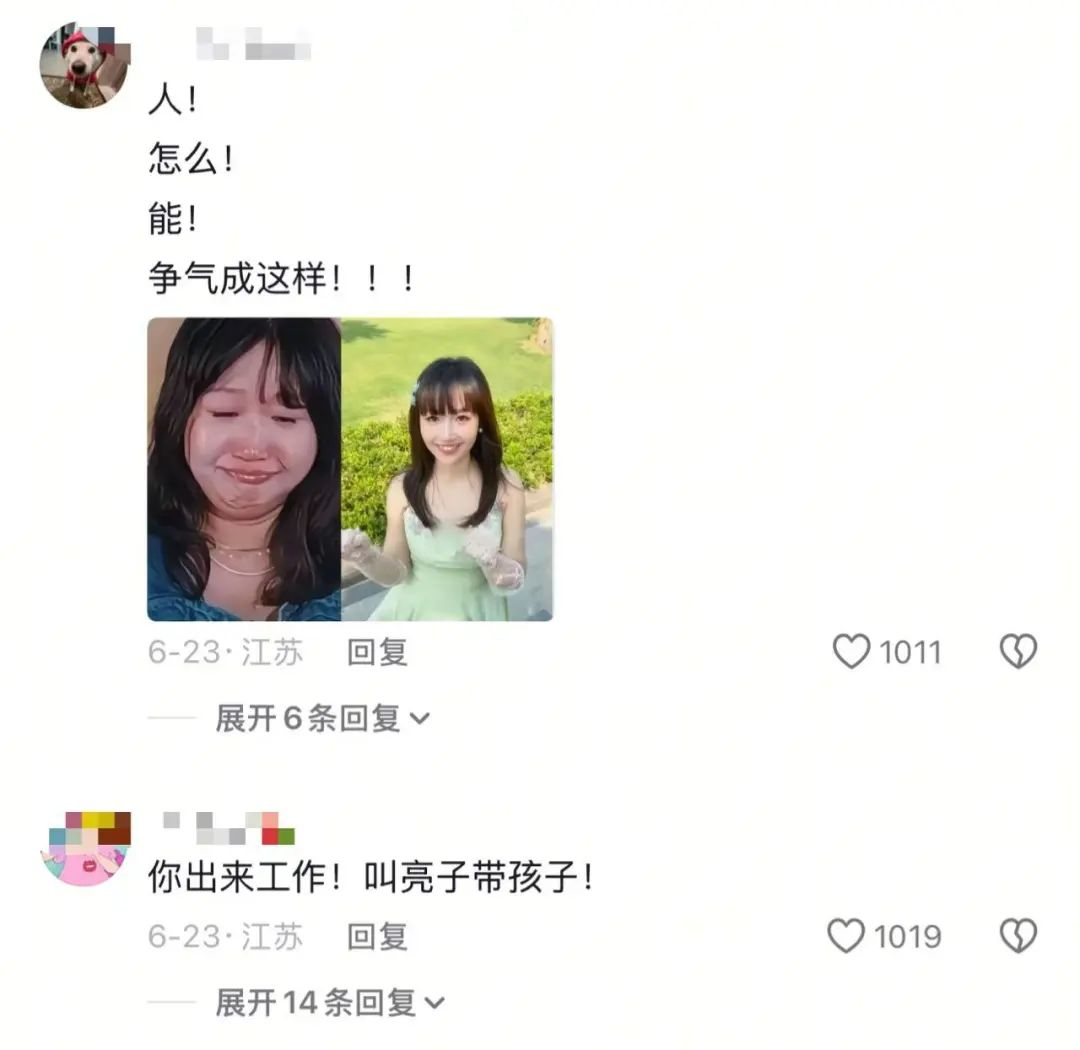Image resolution: width=1080 pixels, height=1050 pixels.
Task: Like the 你出来工作 comment
Action: coord(847,937)
